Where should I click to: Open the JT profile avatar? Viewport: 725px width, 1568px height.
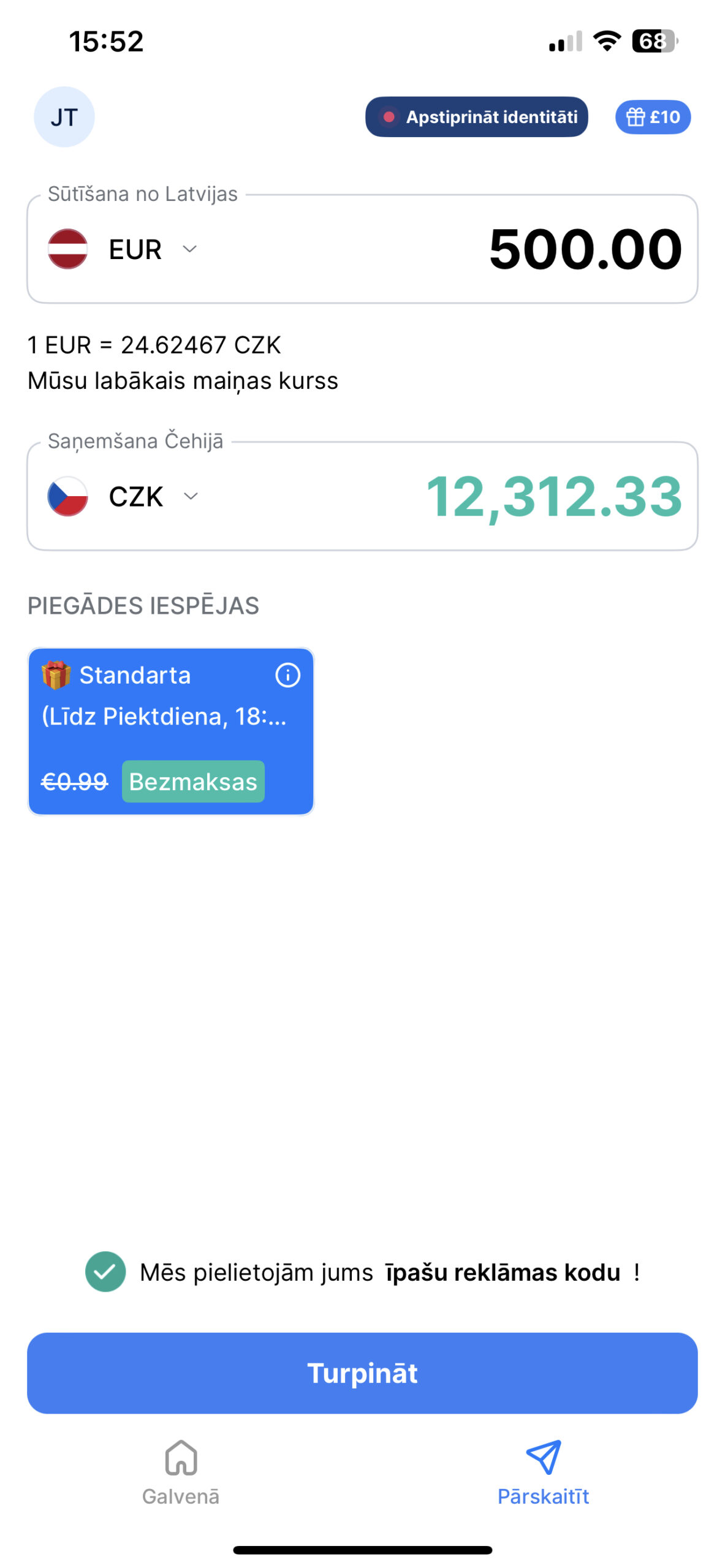coord(64,117)
